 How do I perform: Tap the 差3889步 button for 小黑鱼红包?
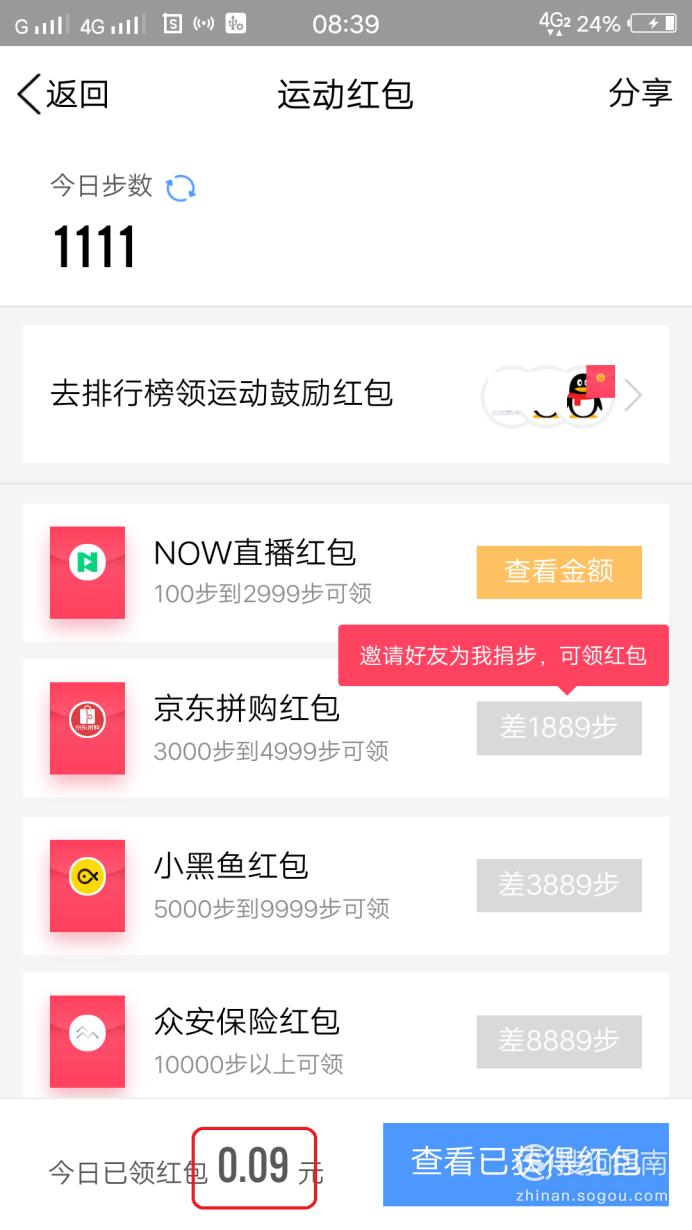point(559,885)
